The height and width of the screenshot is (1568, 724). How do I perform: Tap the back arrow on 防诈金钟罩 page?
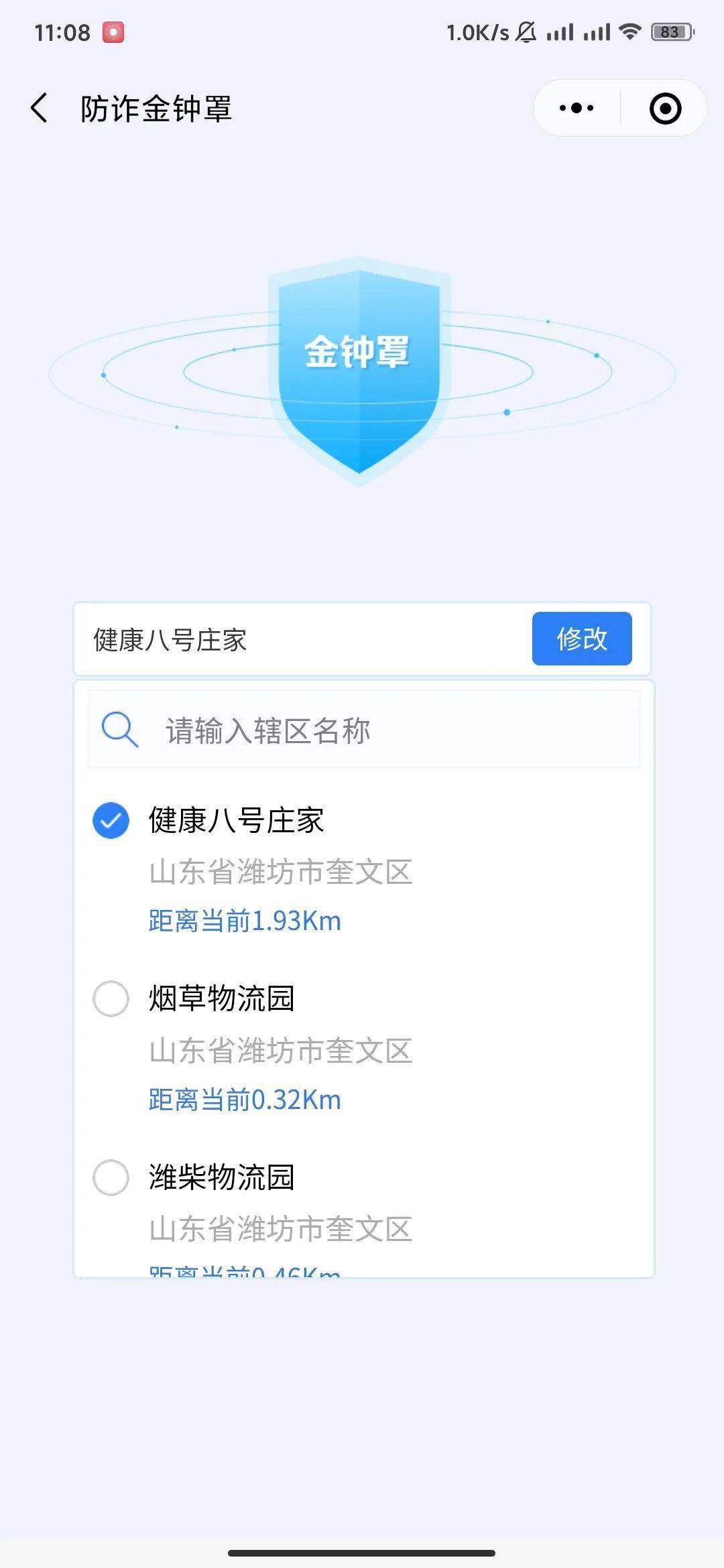(39, 107)
